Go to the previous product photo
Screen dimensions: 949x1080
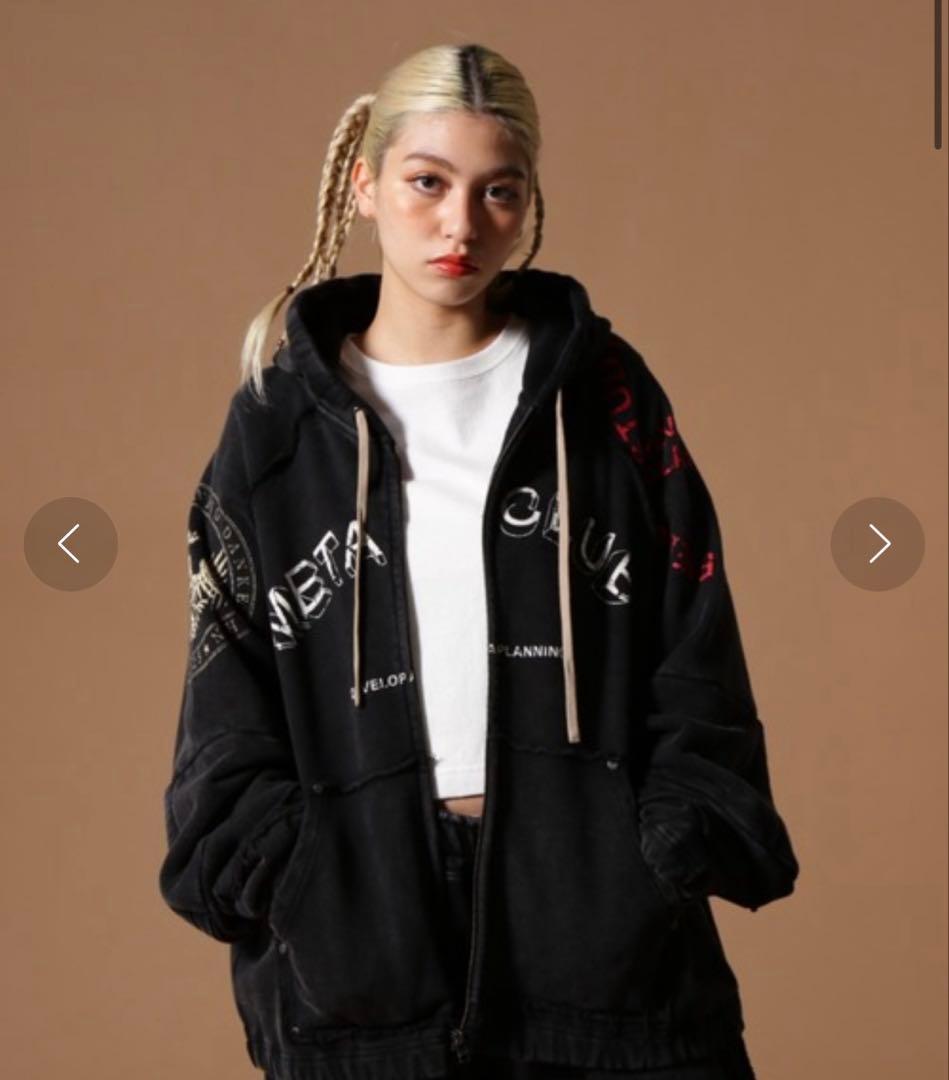[x=70, y=544]
